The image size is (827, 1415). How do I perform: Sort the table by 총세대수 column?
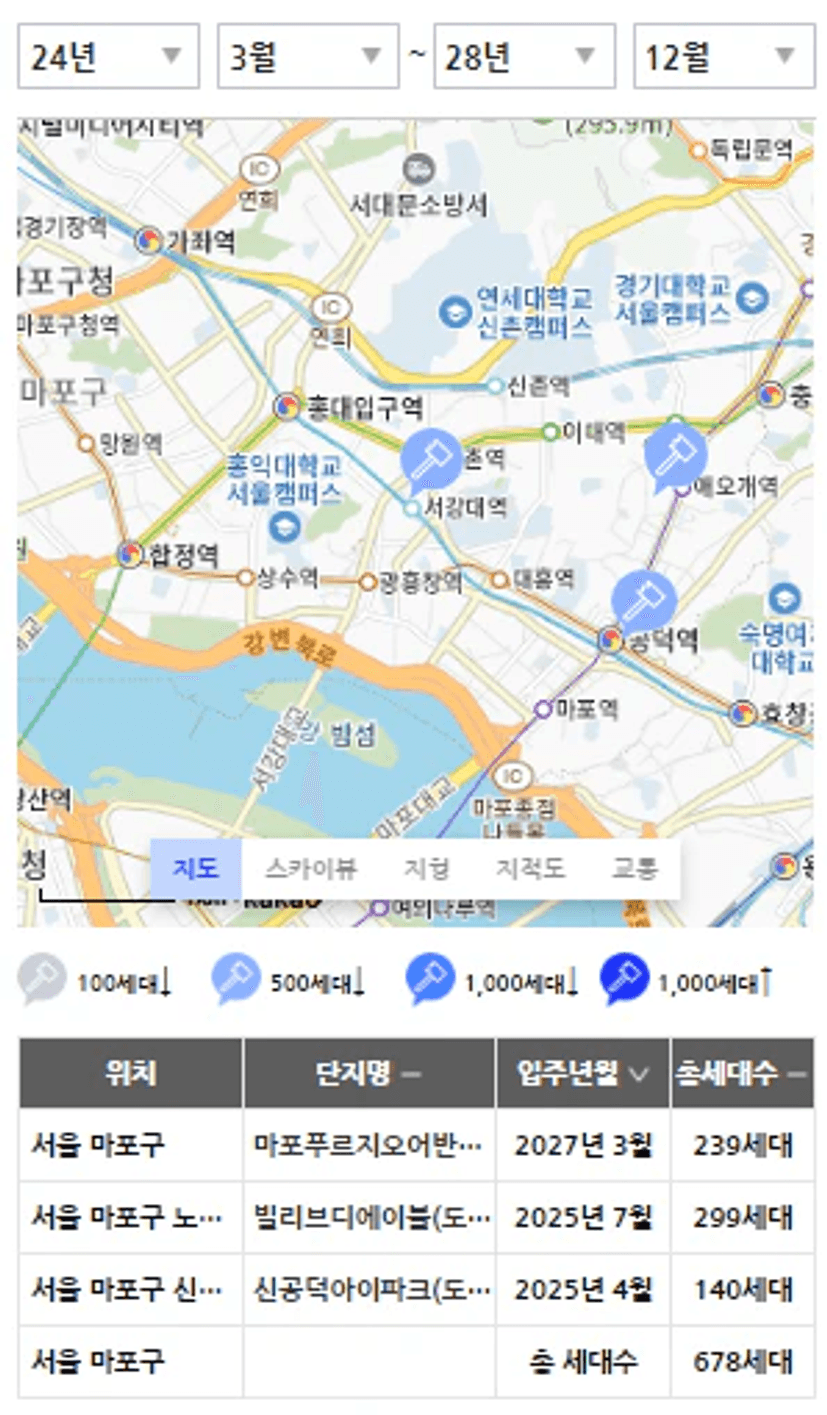pos(742,1073)
